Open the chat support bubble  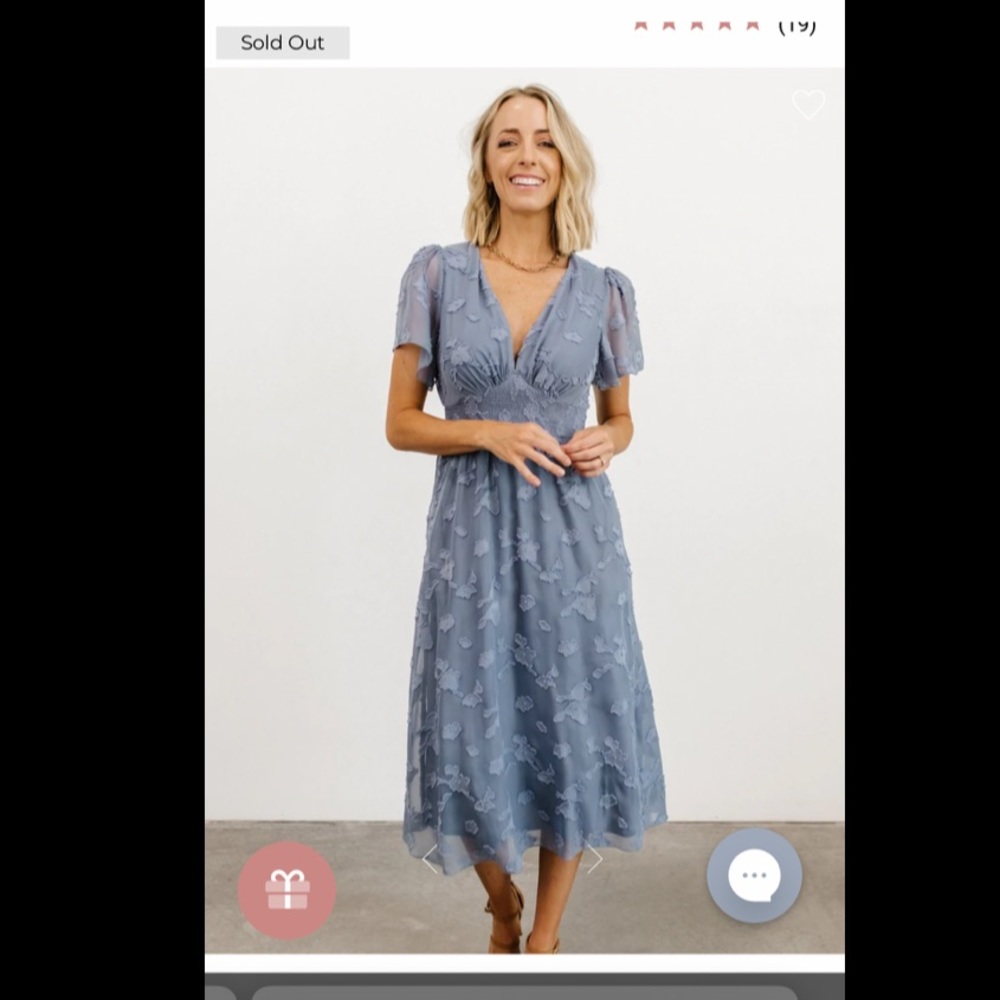[754, 876]
